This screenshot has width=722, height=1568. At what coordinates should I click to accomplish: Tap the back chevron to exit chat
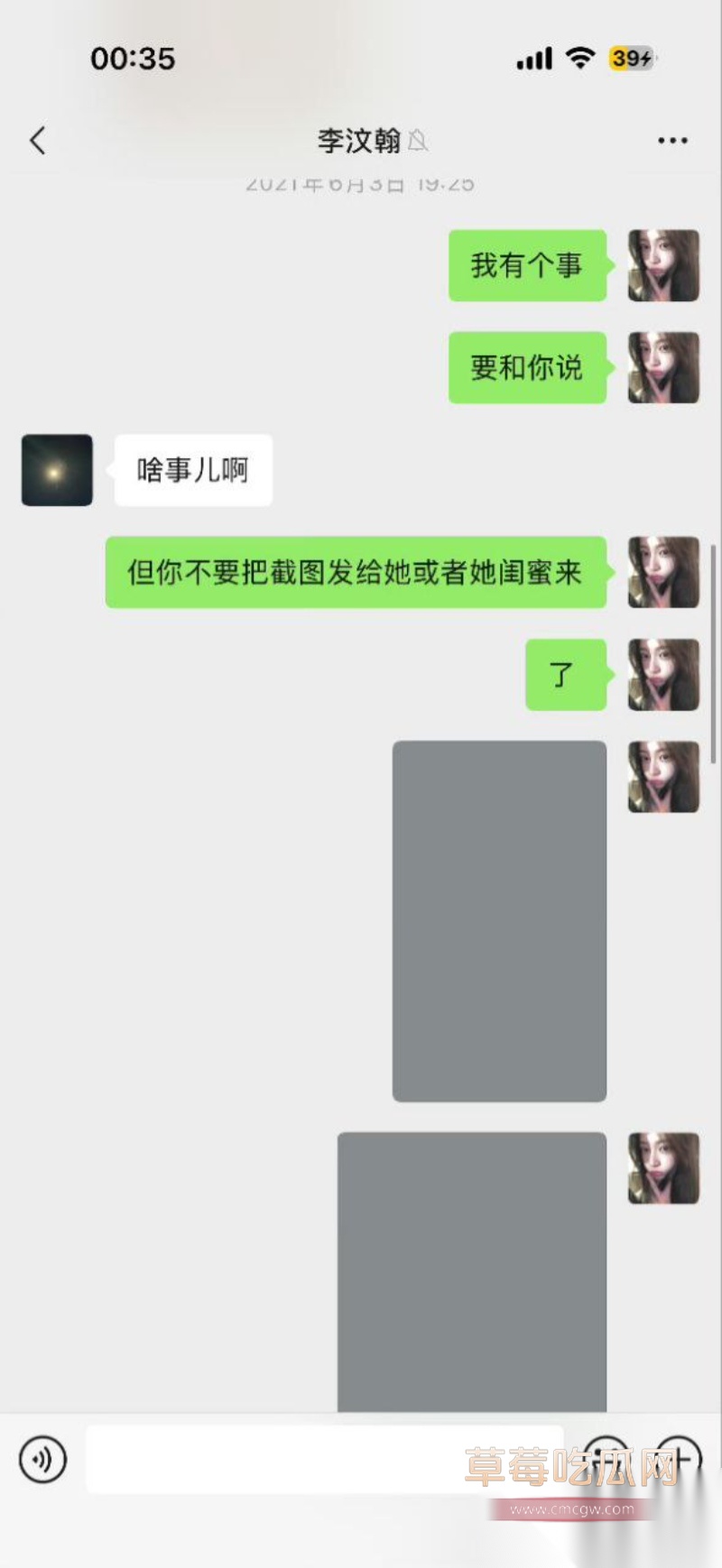[x=37, y=141]
